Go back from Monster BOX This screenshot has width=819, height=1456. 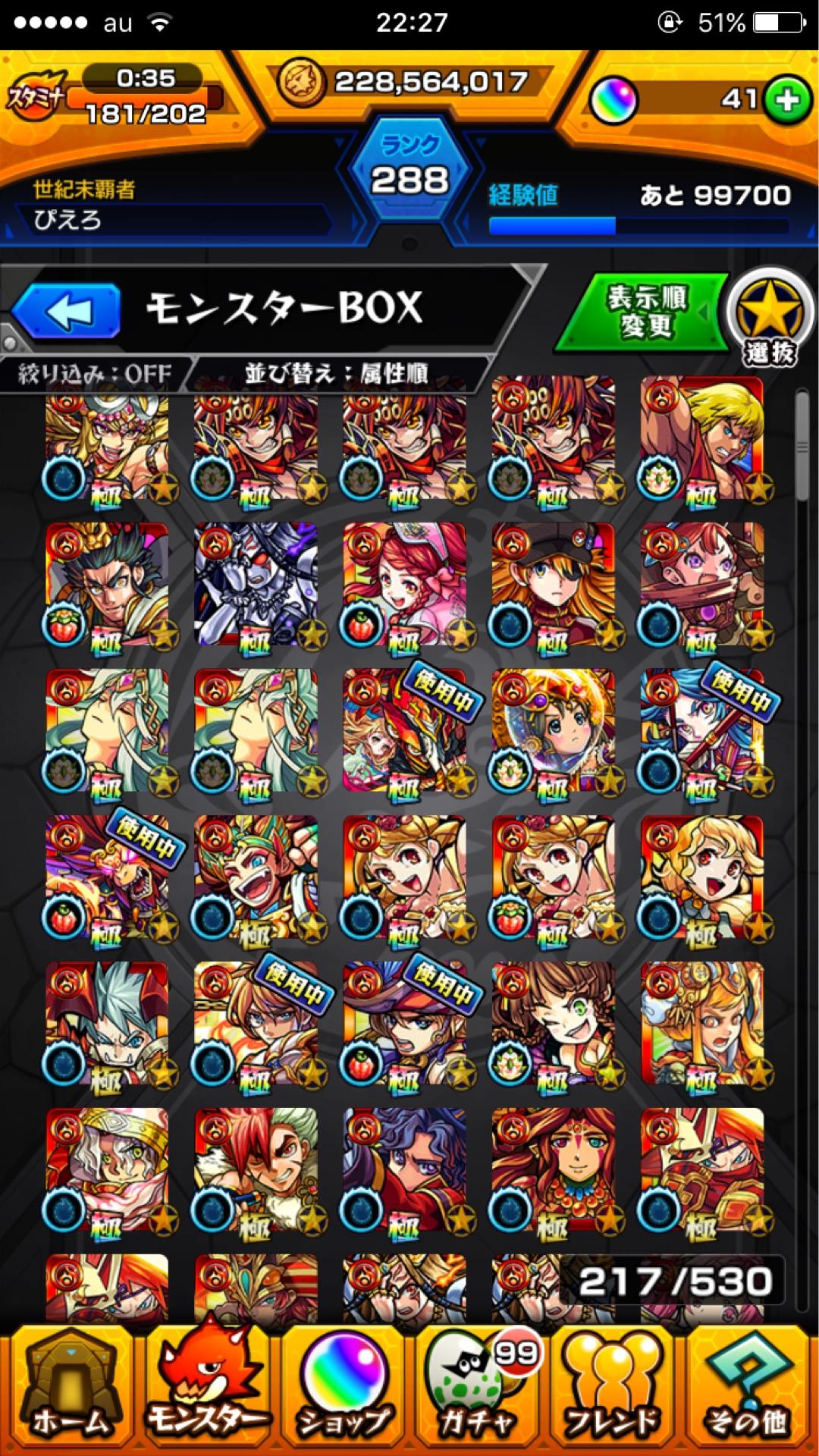pos(67,311)
